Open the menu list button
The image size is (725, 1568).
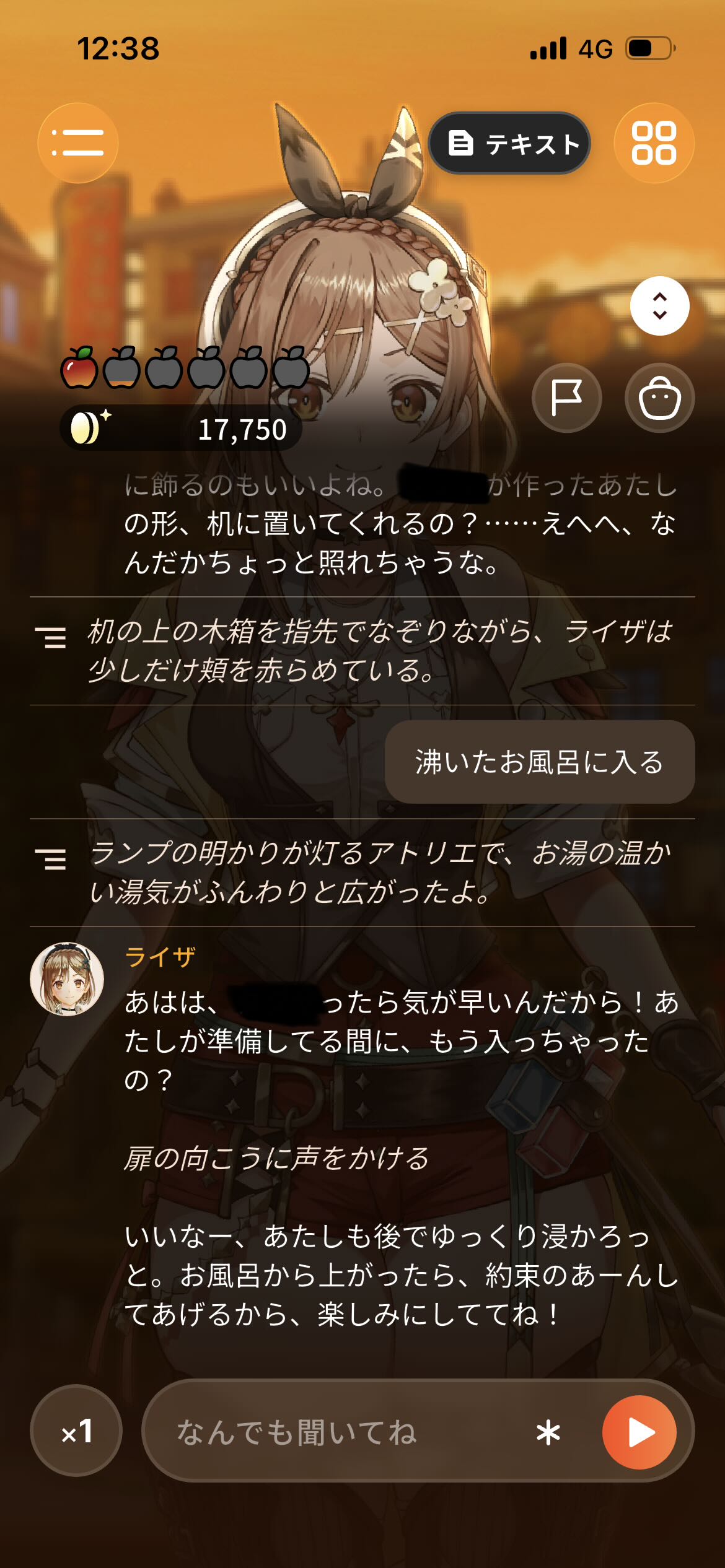point(78,143)
